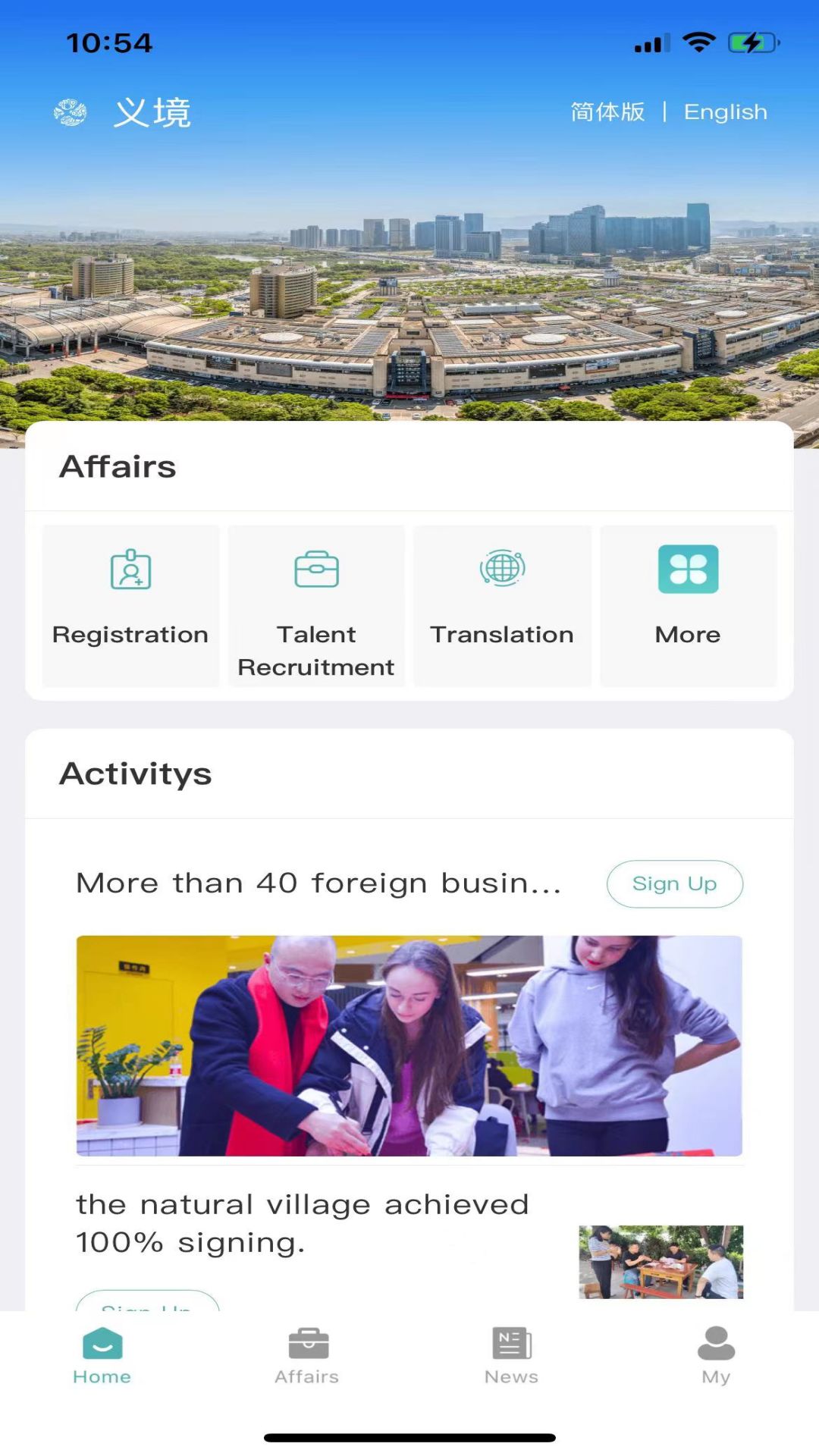
Task: Switch to the Affairs tab
Action: pos(307,1355)
